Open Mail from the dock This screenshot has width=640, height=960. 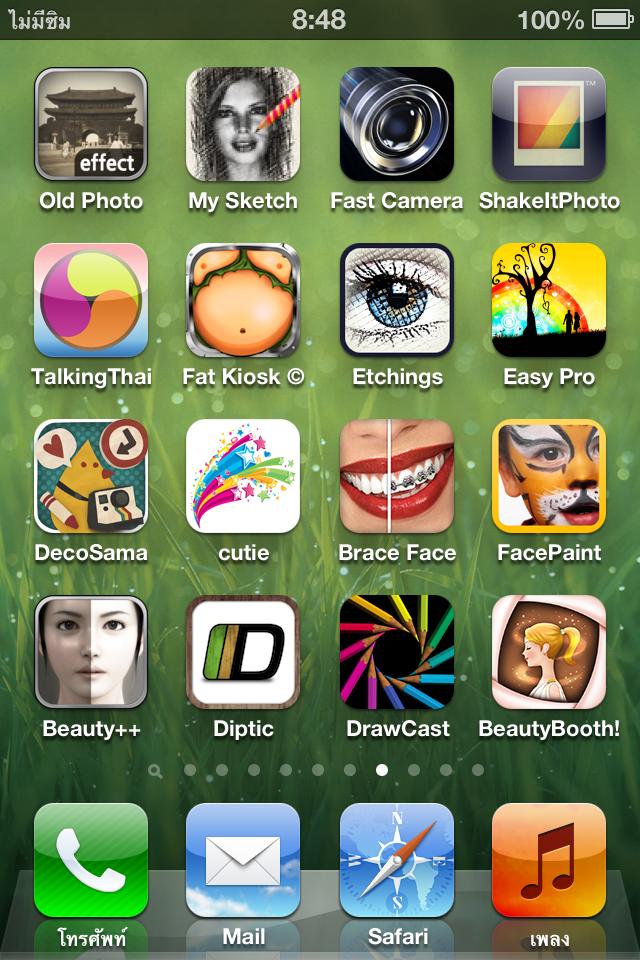click(243, 860)
